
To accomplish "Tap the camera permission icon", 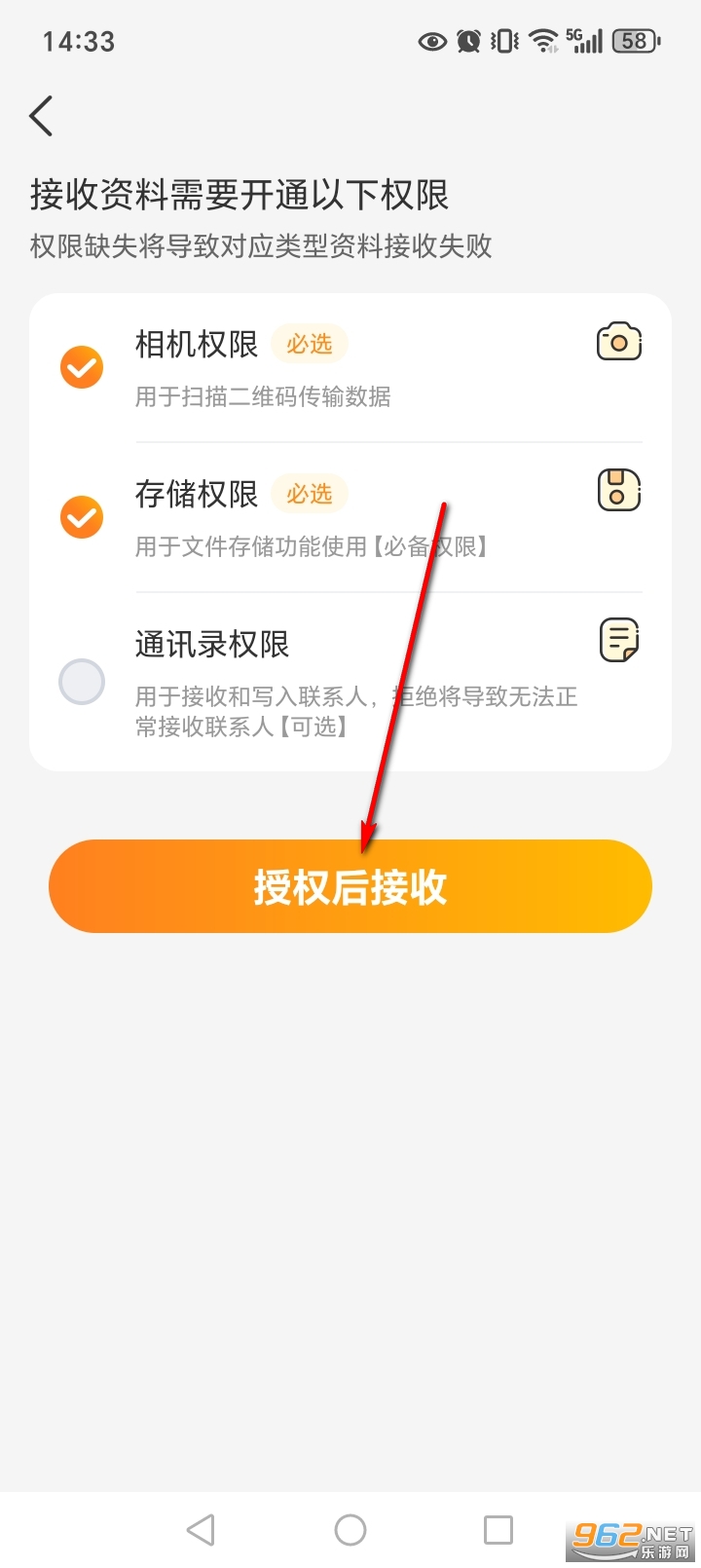I will [x=617, y=342].
